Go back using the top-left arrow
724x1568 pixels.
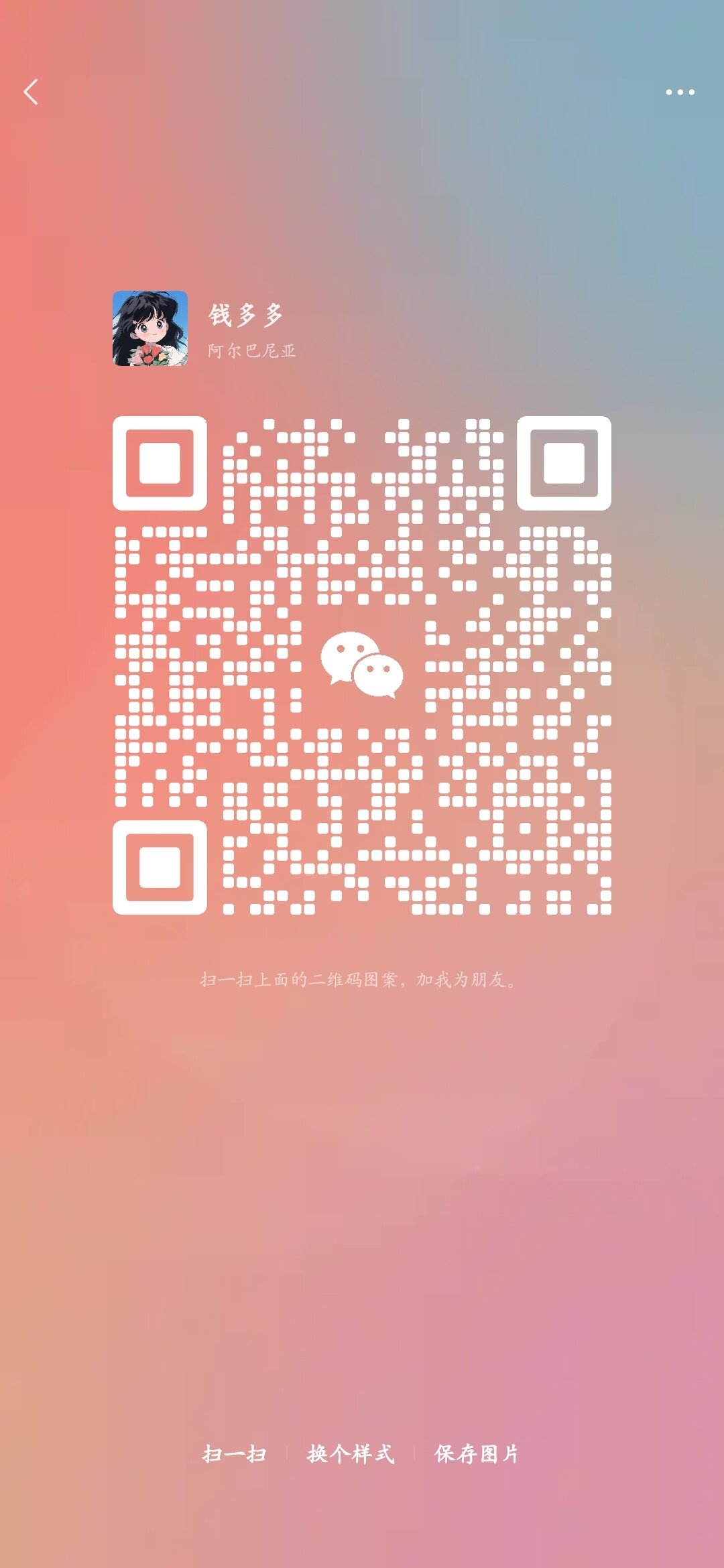pyautogui.click(x=31, y=92)
